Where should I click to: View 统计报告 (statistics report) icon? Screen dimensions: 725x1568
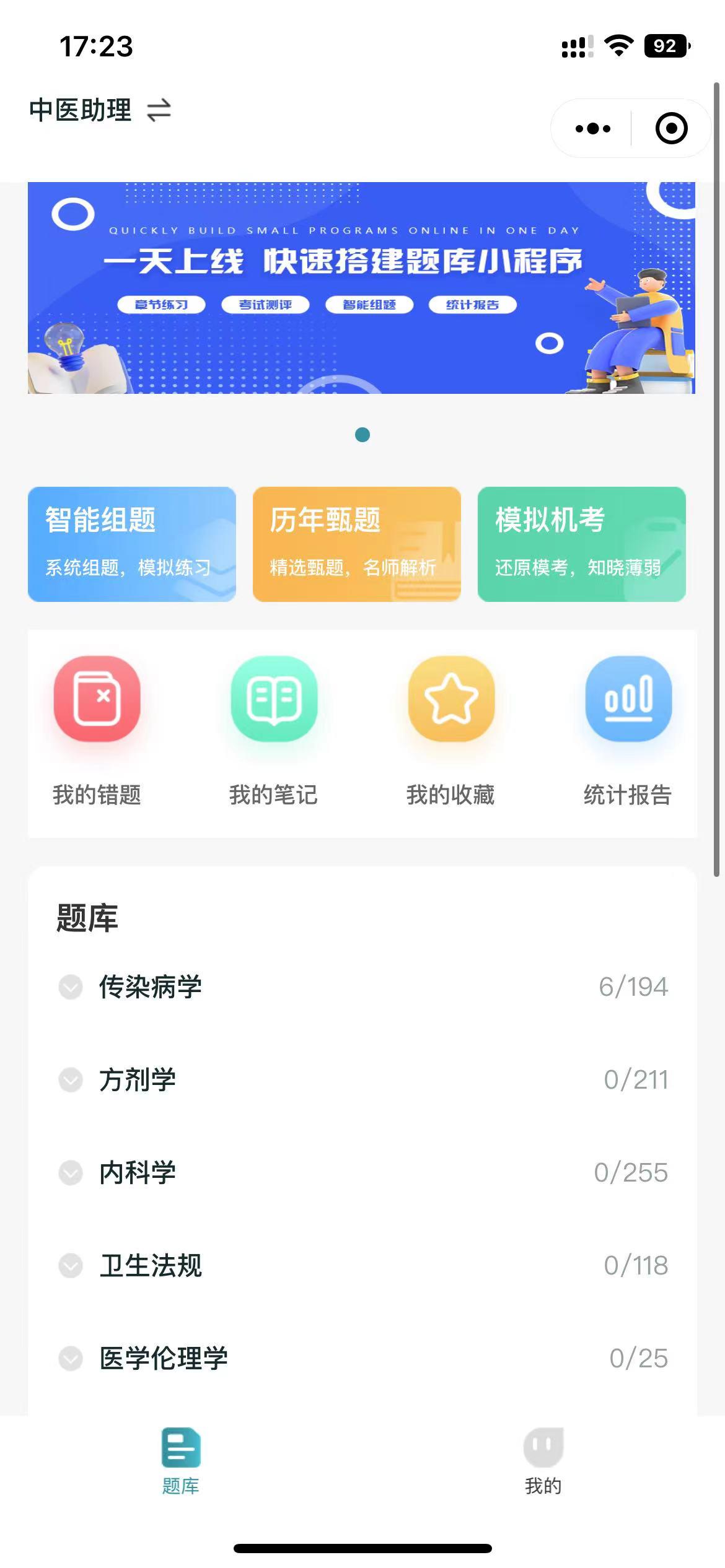click(628, 699)
